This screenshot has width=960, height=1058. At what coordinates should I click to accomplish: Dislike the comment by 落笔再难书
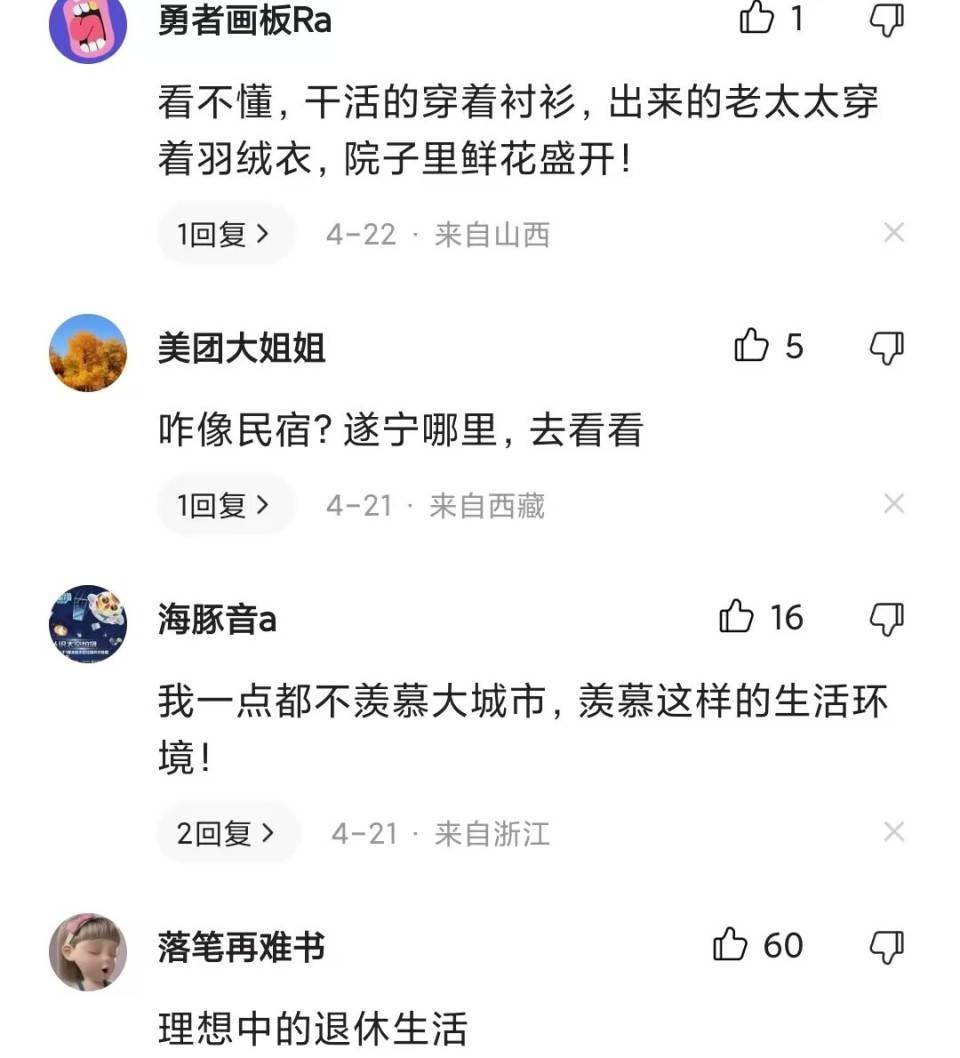(886, 945)
